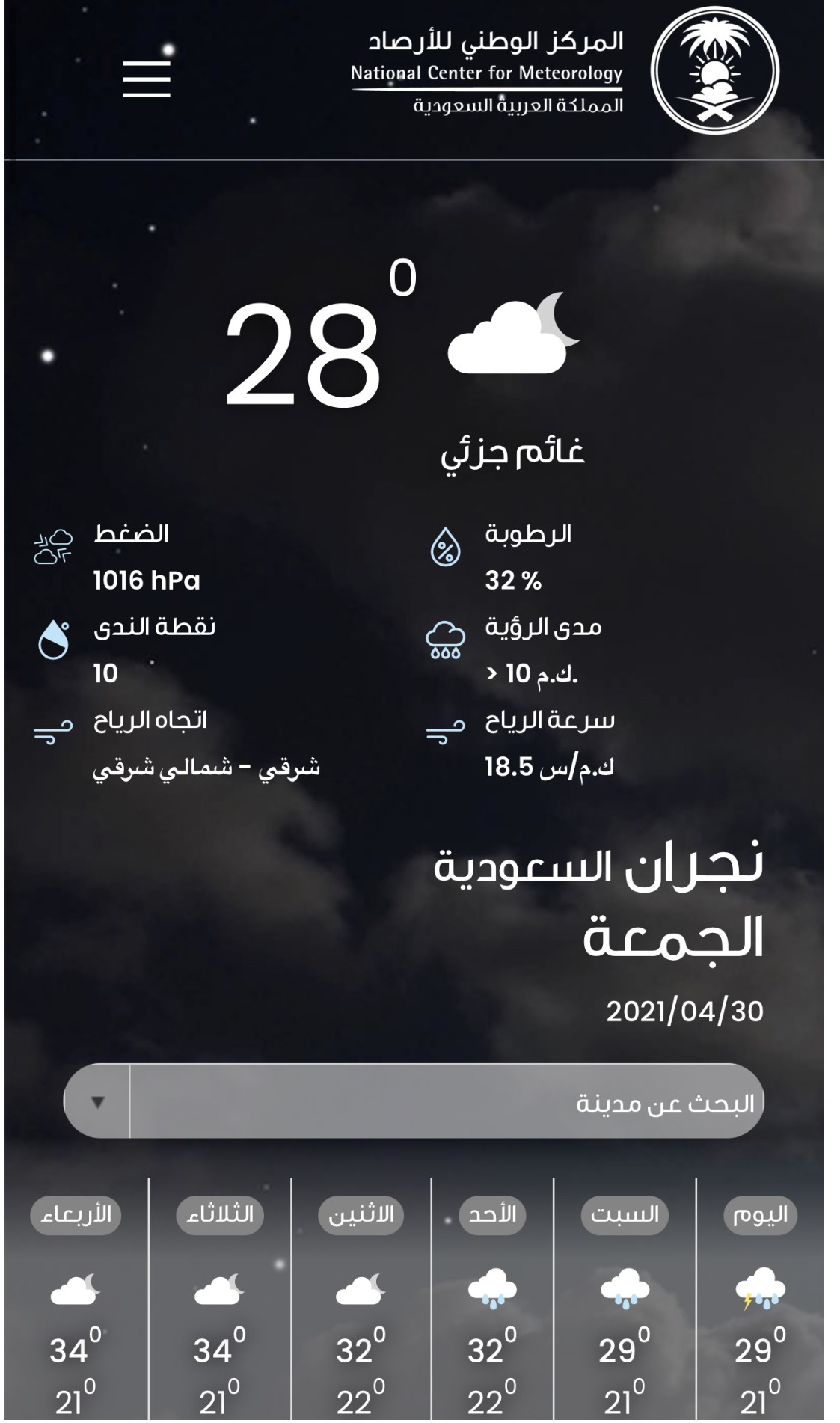Select the الأربعاء forecast day
The height and width of the screenshot is (1423, 840).
tap(76, 1215)
